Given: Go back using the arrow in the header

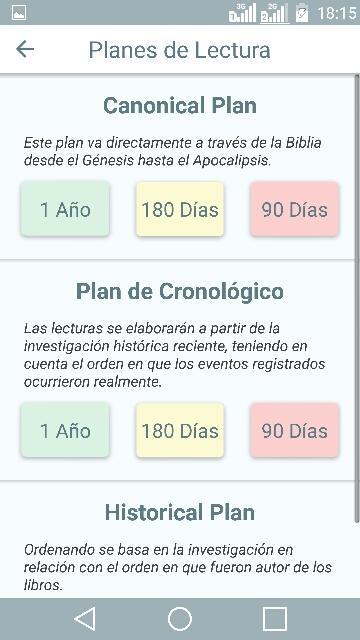Looking at the screenshot, I should (25, 49).
